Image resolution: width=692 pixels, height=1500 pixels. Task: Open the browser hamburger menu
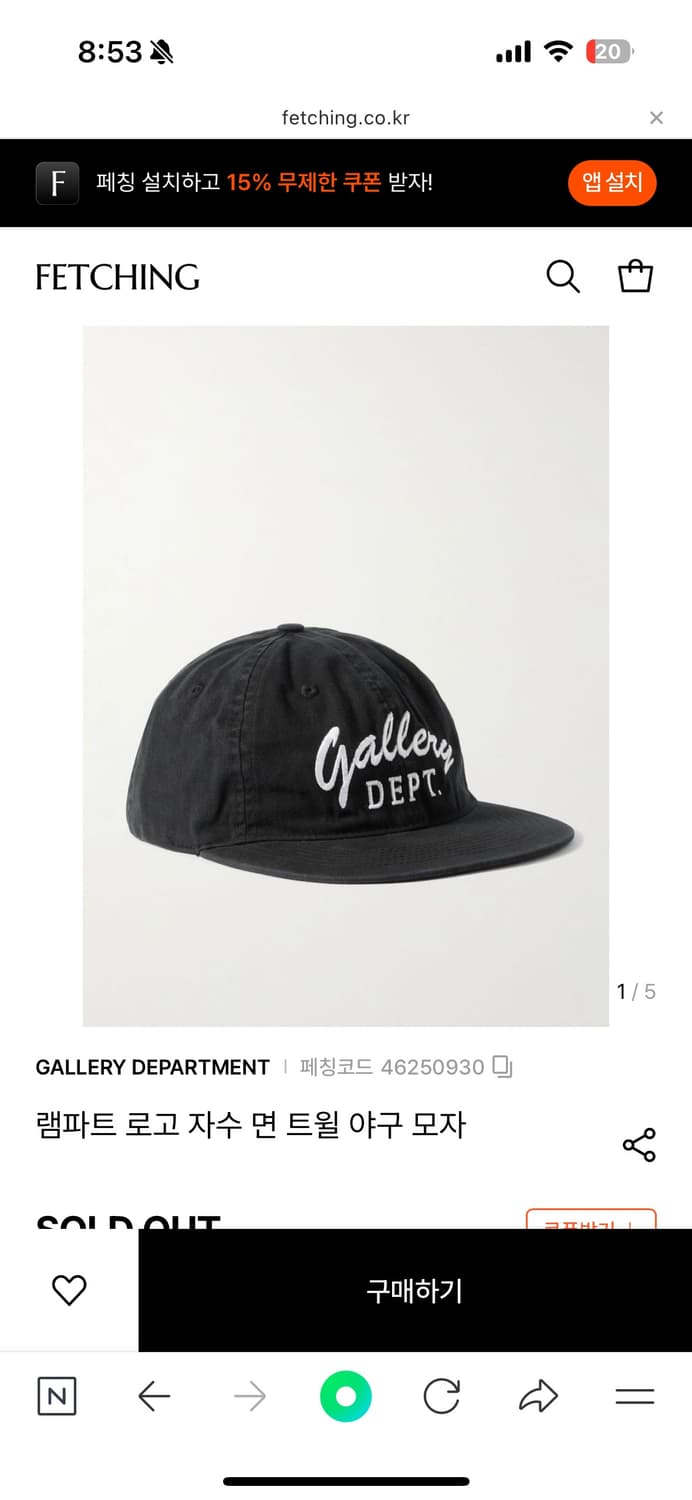[x=634, y=1396]
